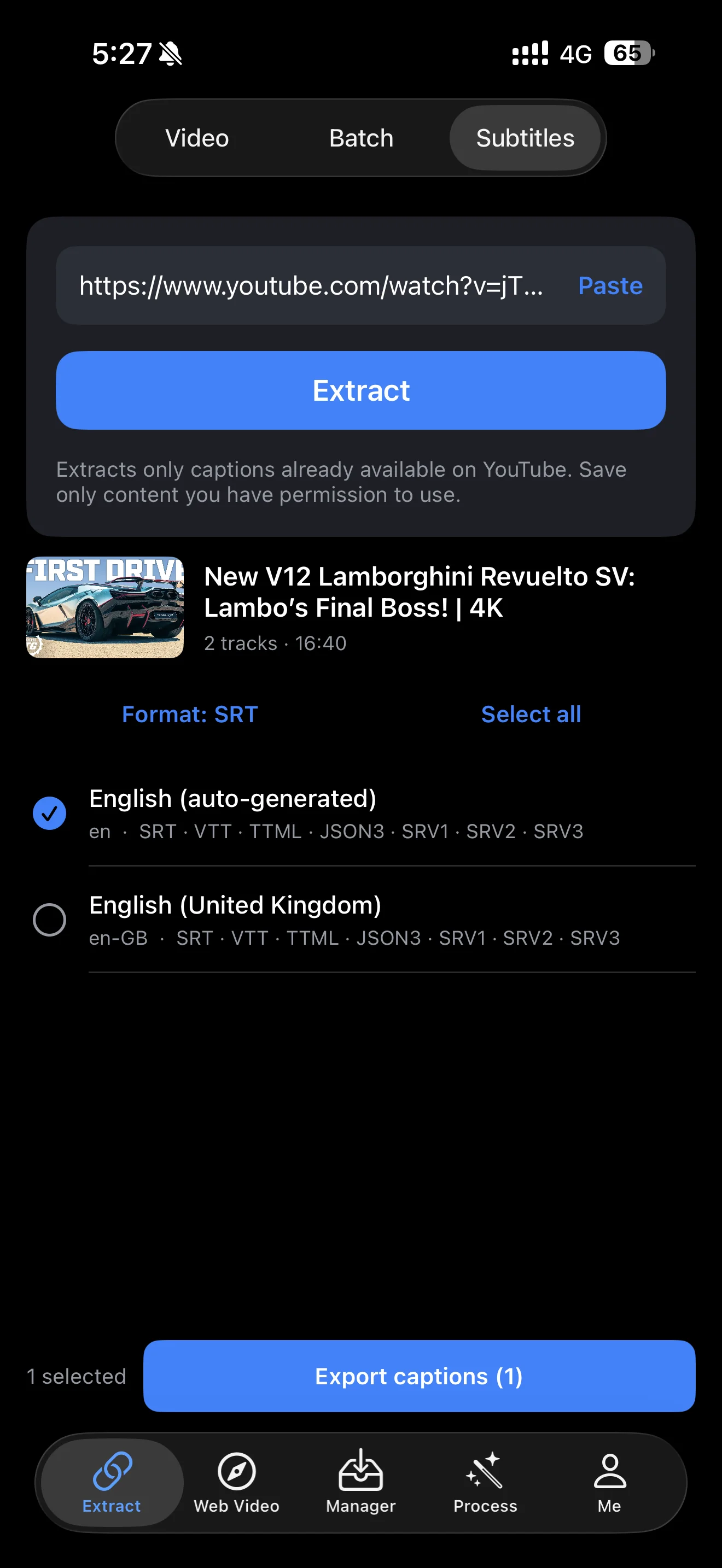Switch to the Batch tab
Viewport: 722px width, 1568px height.
coord(361,138)
